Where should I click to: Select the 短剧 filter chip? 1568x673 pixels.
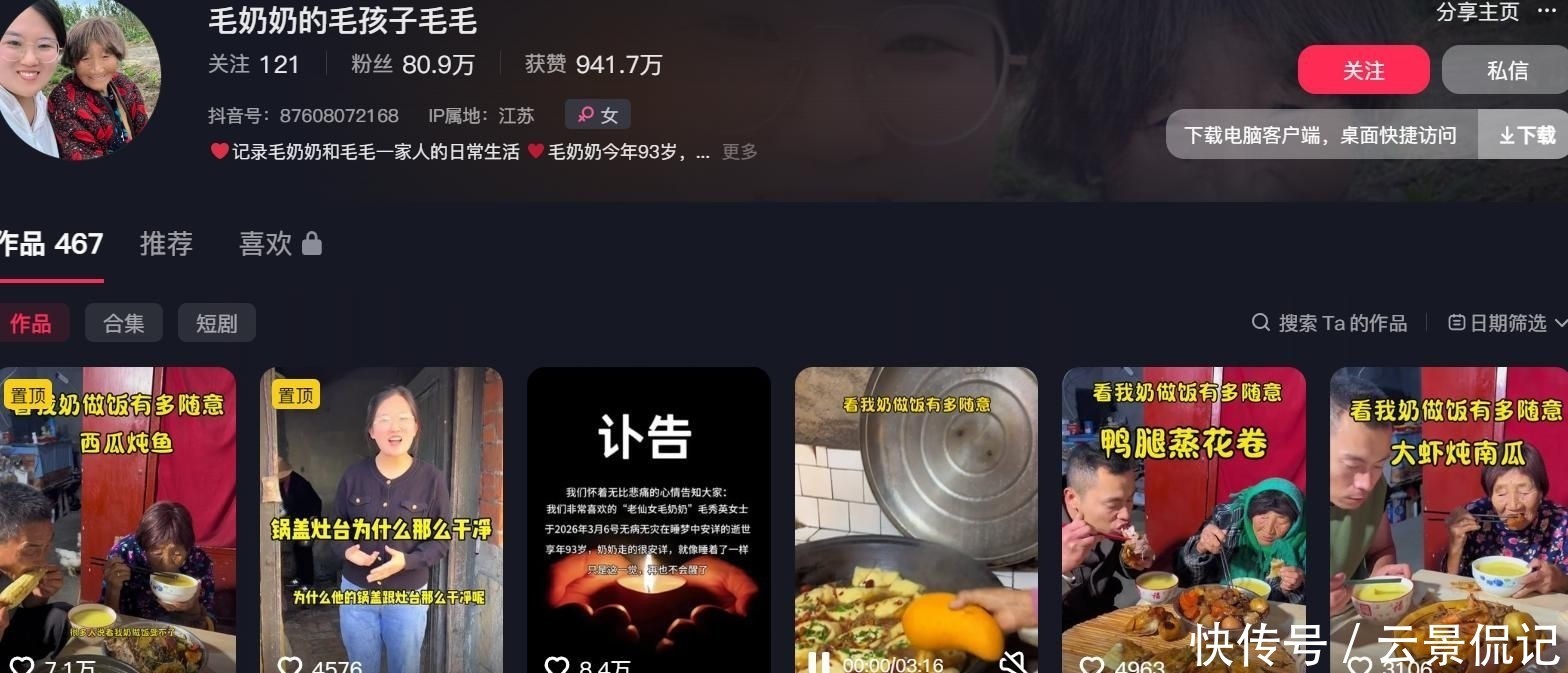tap(217, 323)
